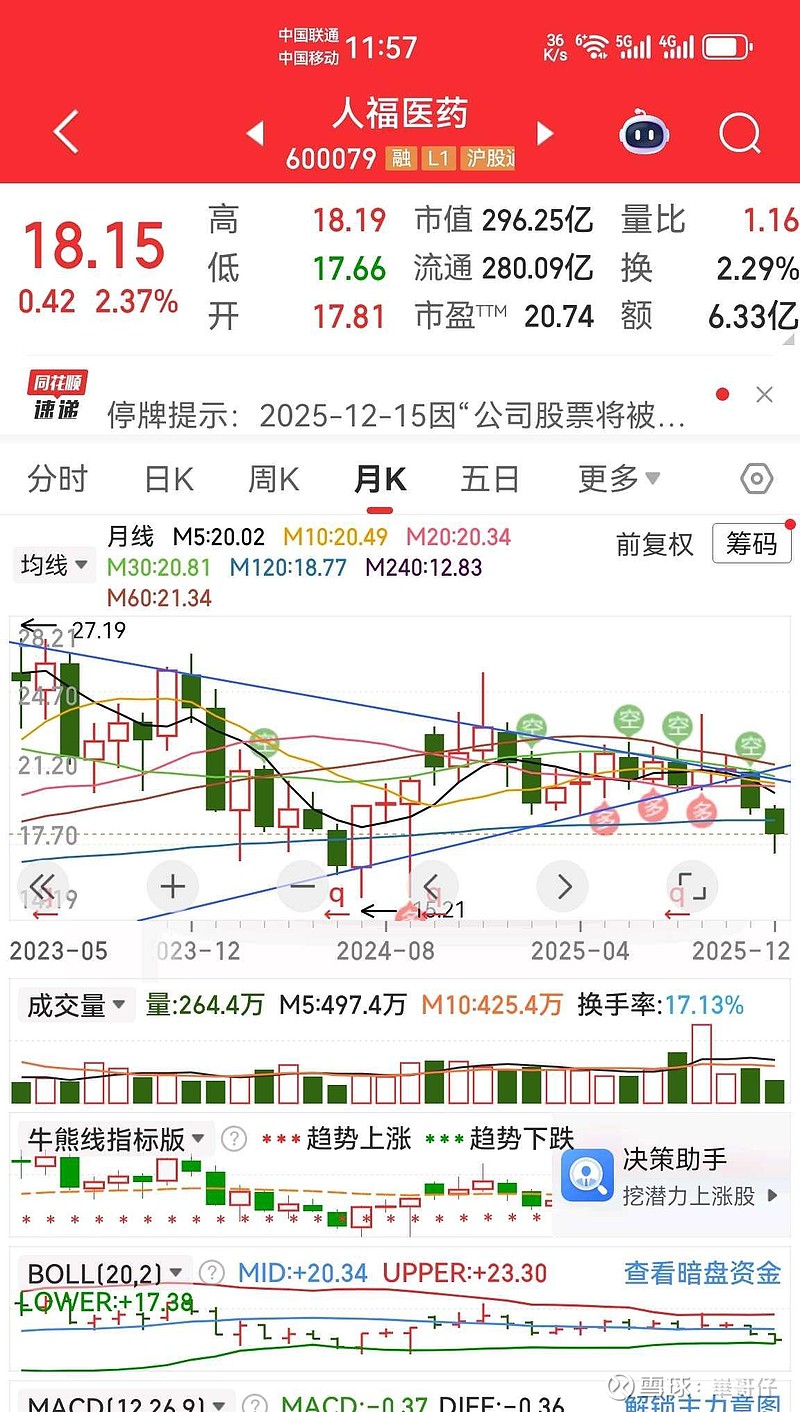Dismiss the 停牌提示 suspension notice banner

[x=764, y=394]
